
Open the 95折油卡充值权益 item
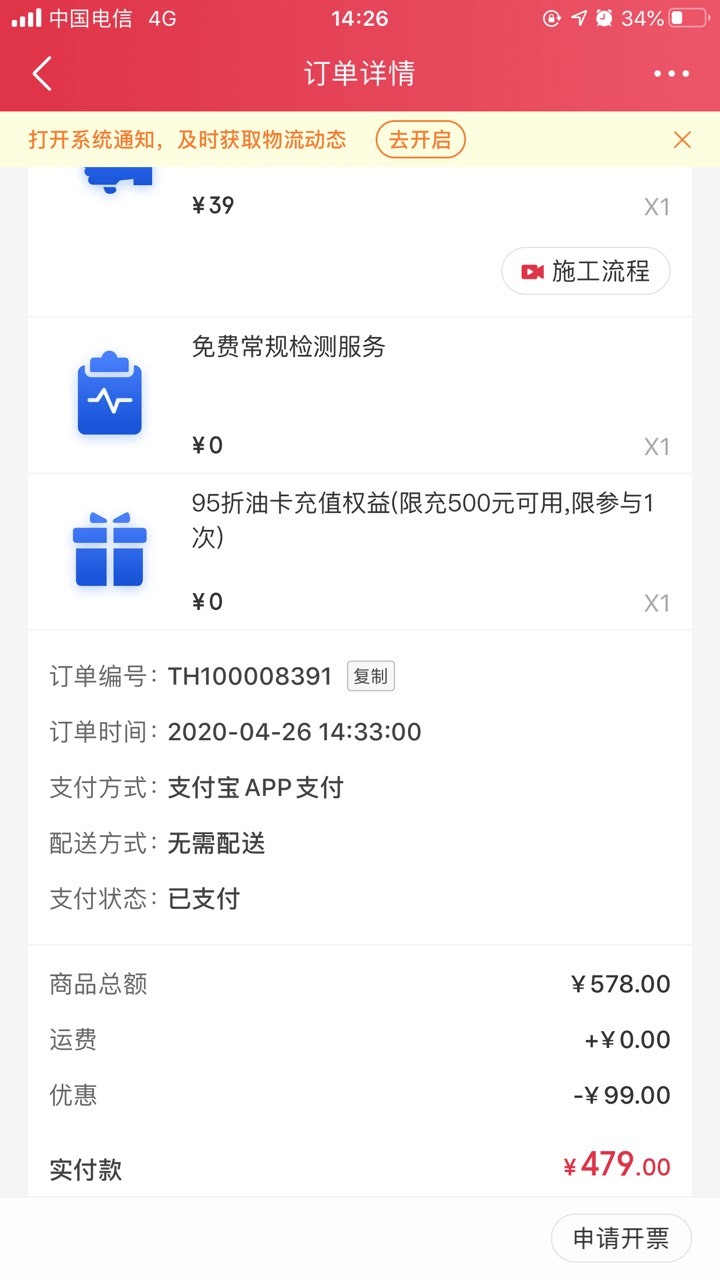tap(360, 552)
